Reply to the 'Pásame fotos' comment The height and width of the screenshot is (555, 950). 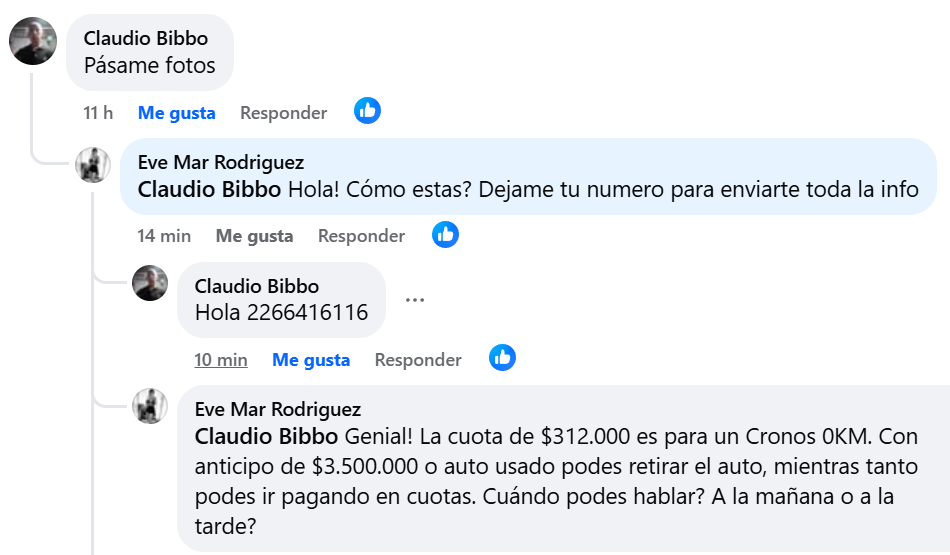(283, 113)
